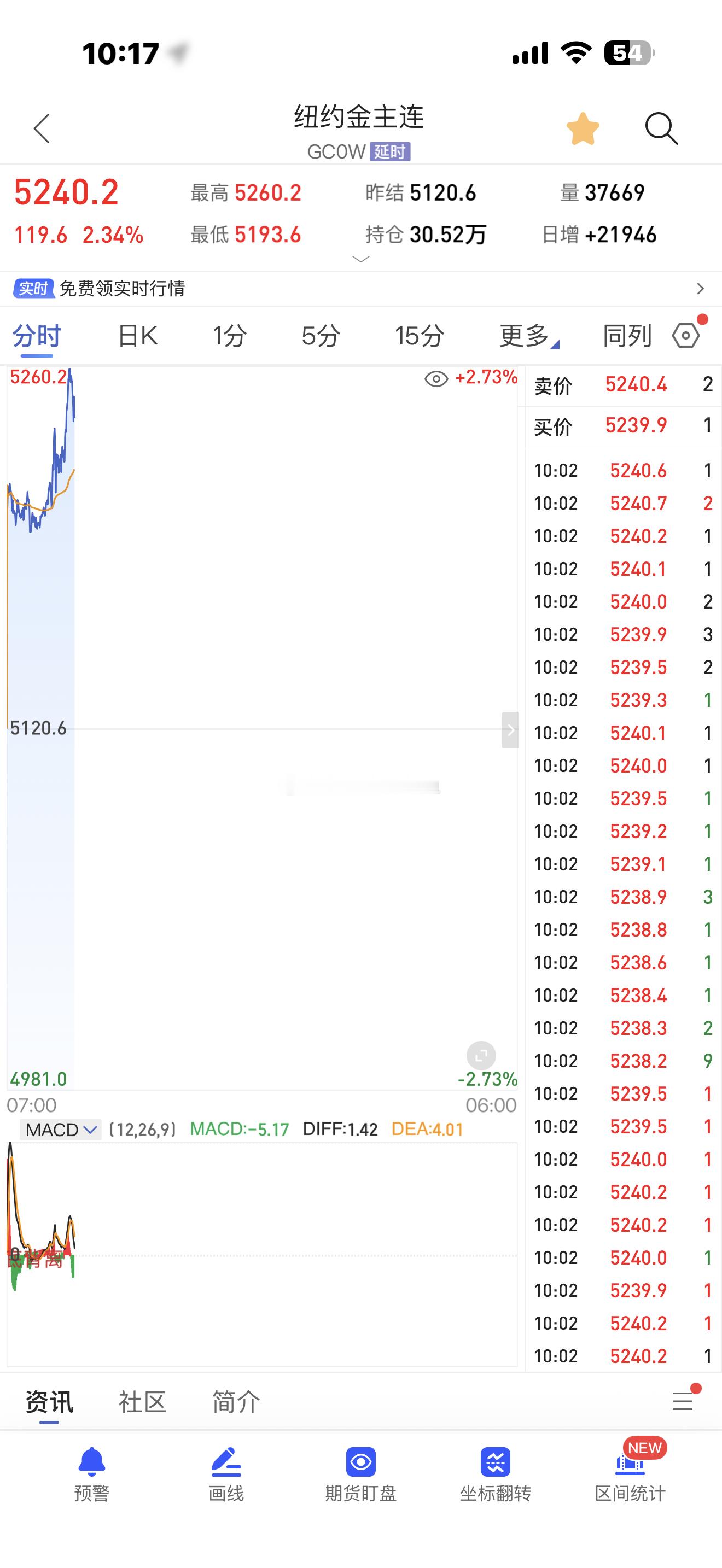Open chart settings via hexagon gear icon
This screenshot has height=1568, width=722.
tap(686, 335)
